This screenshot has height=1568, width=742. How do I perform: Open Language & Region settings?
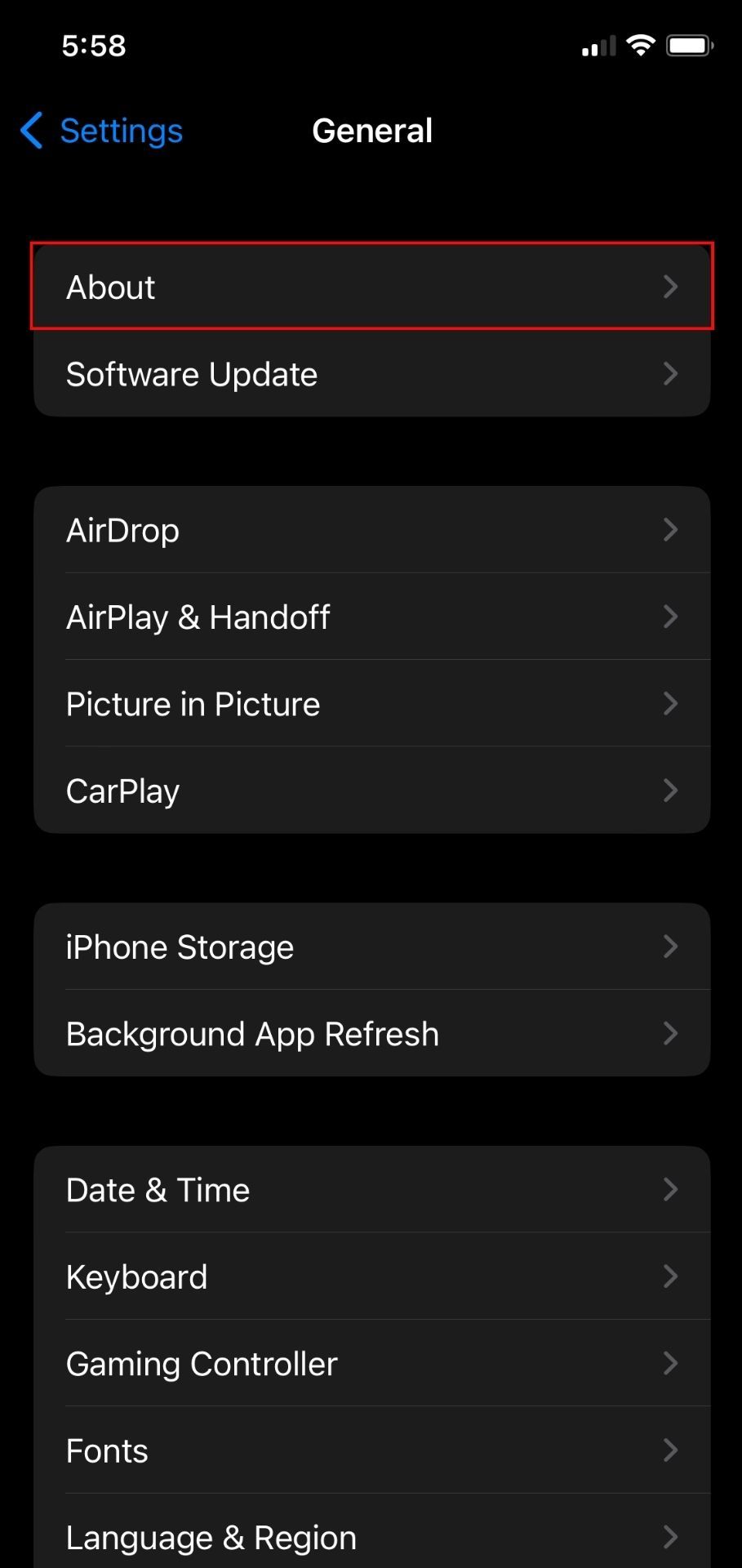coord(372,1538)
